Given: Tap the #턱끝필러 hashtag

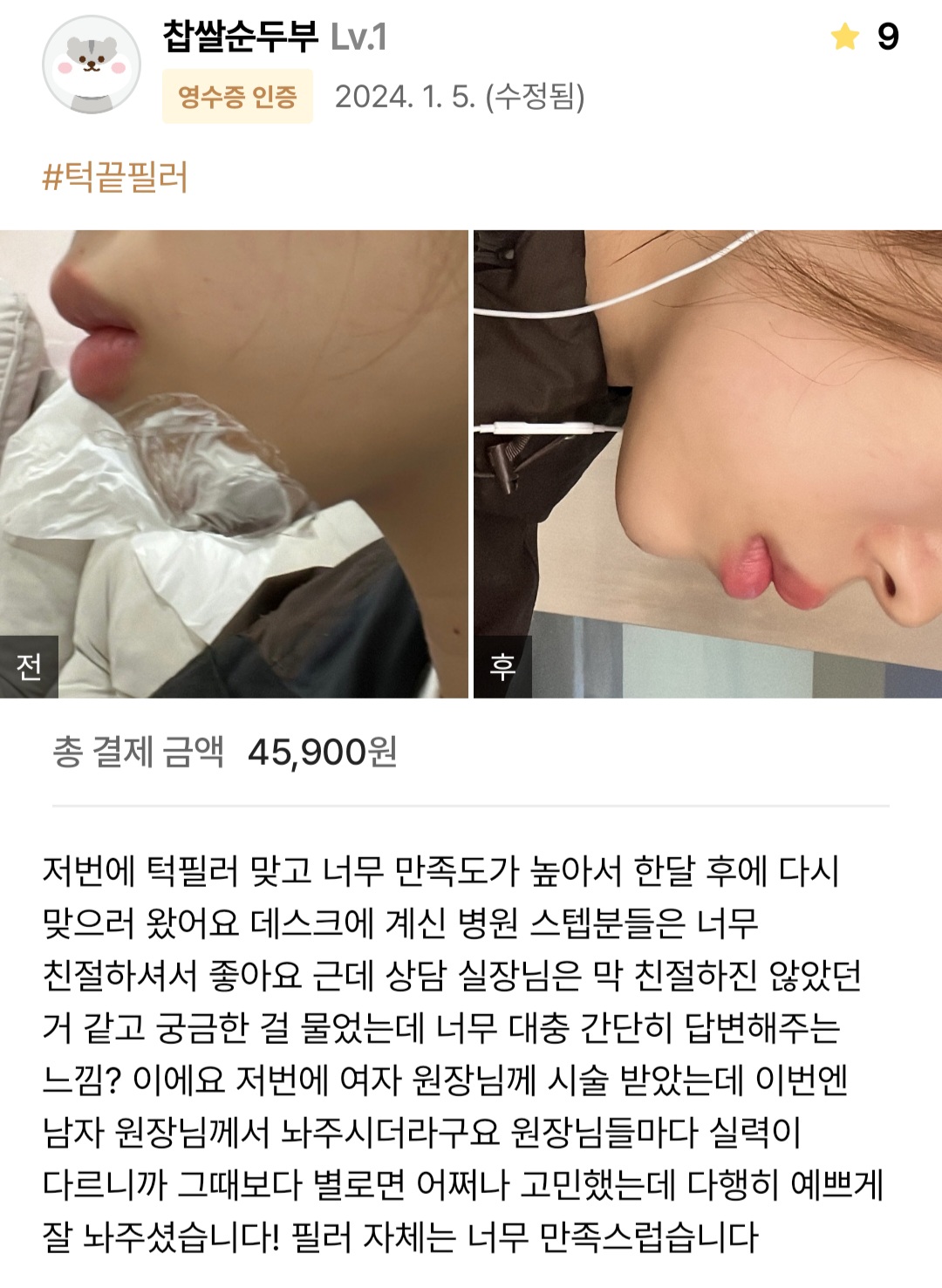Looking at the screenshot, I should (x=115, y=177).
